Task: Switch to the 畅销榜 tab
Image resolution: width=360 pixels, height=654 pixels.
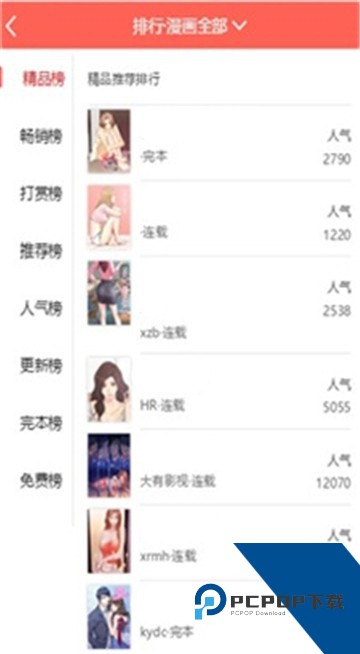Action: point(41,136)
